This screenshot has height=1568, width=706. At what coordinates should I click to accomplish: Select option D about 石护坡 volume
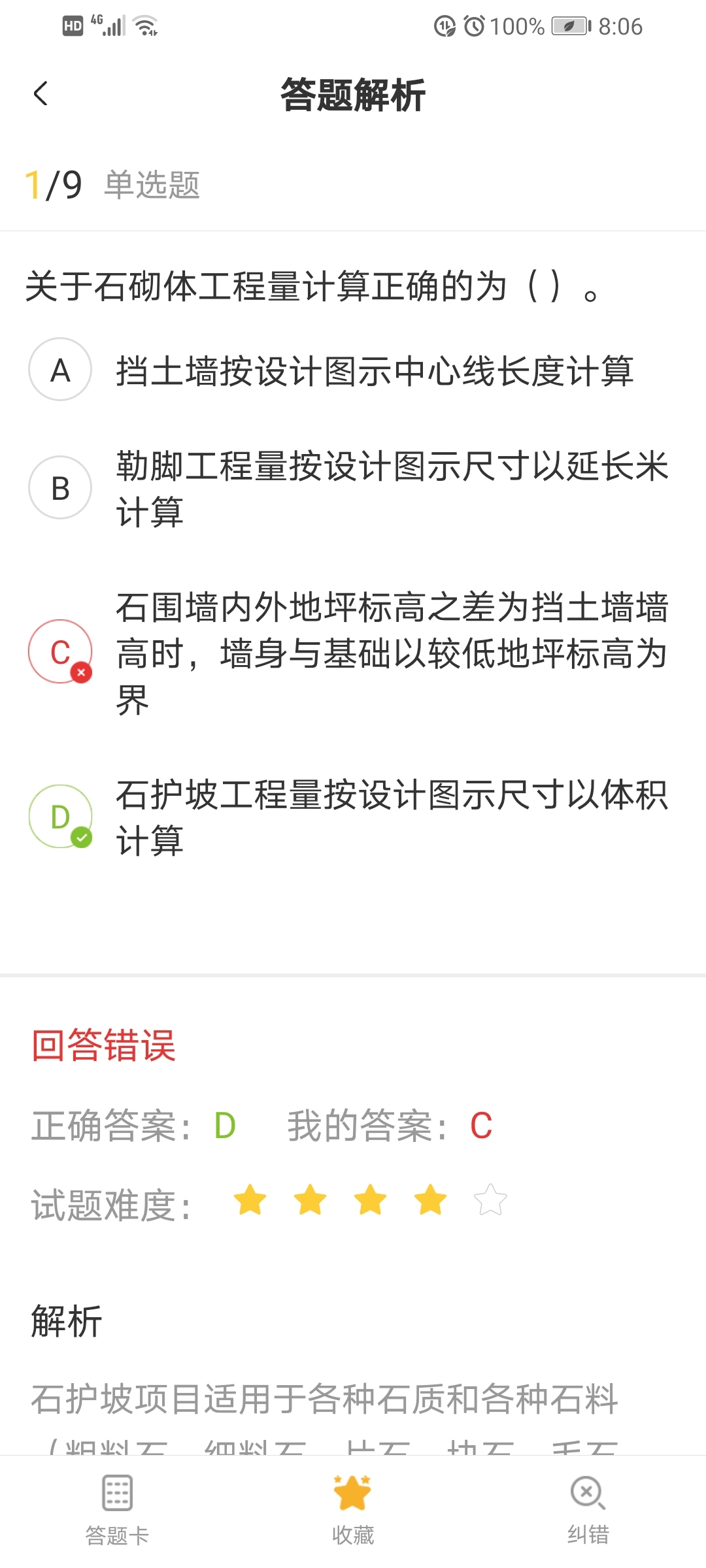[x=353, y=817]
